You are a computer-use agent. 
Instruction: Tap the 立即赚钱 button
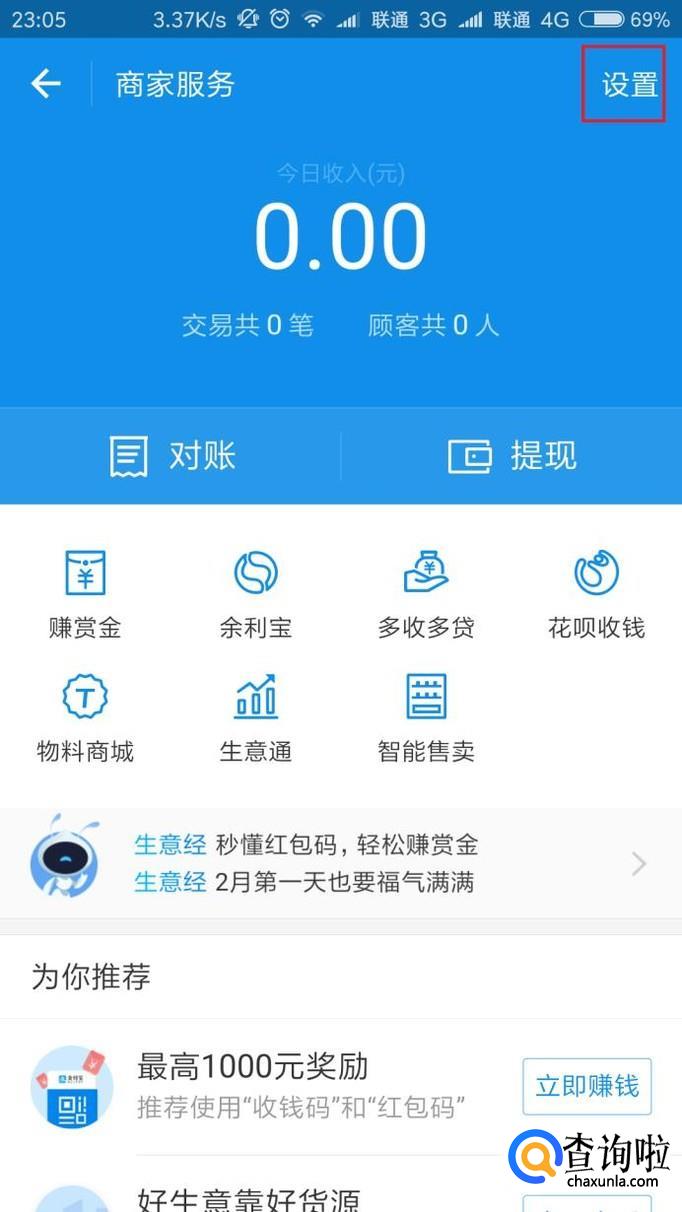click(x=587, y=1086)
